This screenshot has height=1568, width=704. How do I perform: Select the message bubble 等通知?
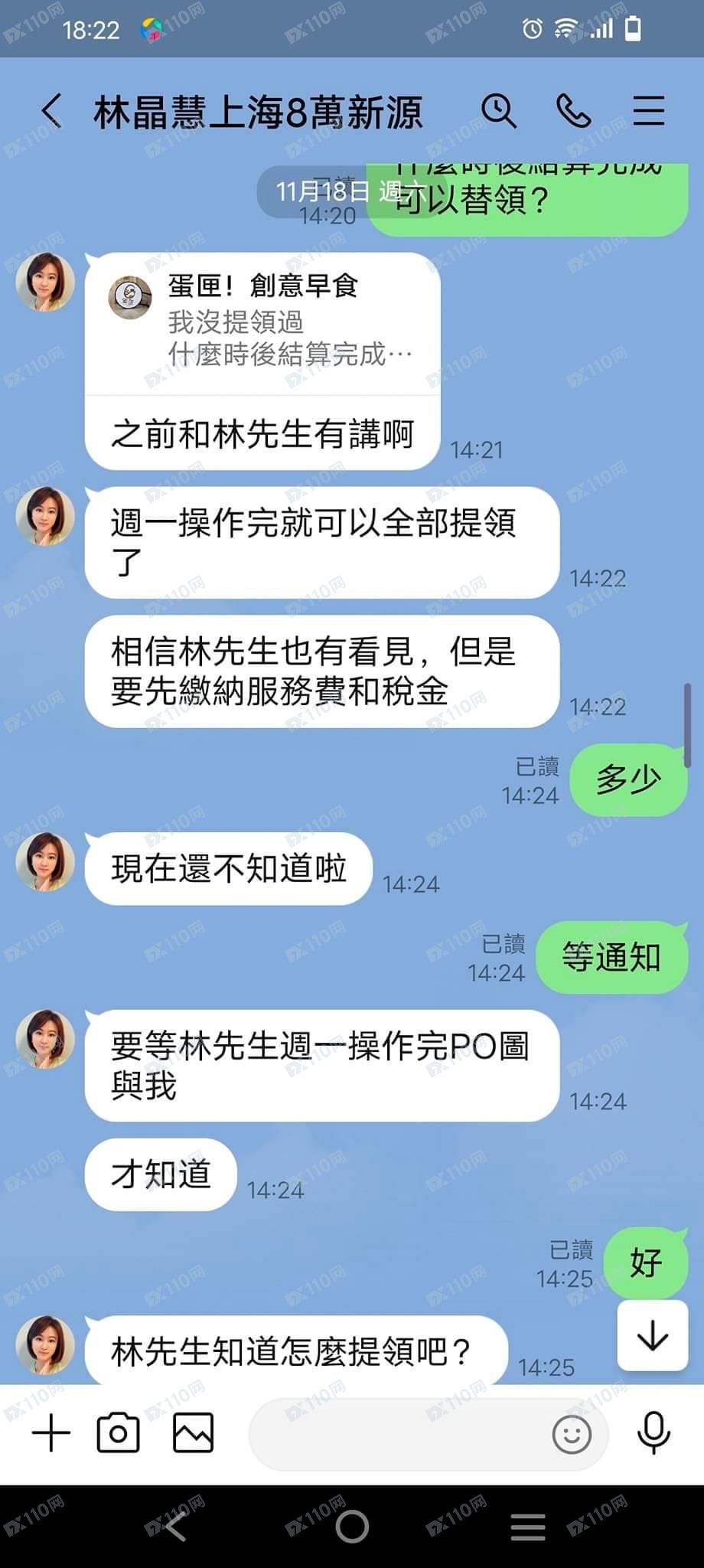(x=610, y=955)
